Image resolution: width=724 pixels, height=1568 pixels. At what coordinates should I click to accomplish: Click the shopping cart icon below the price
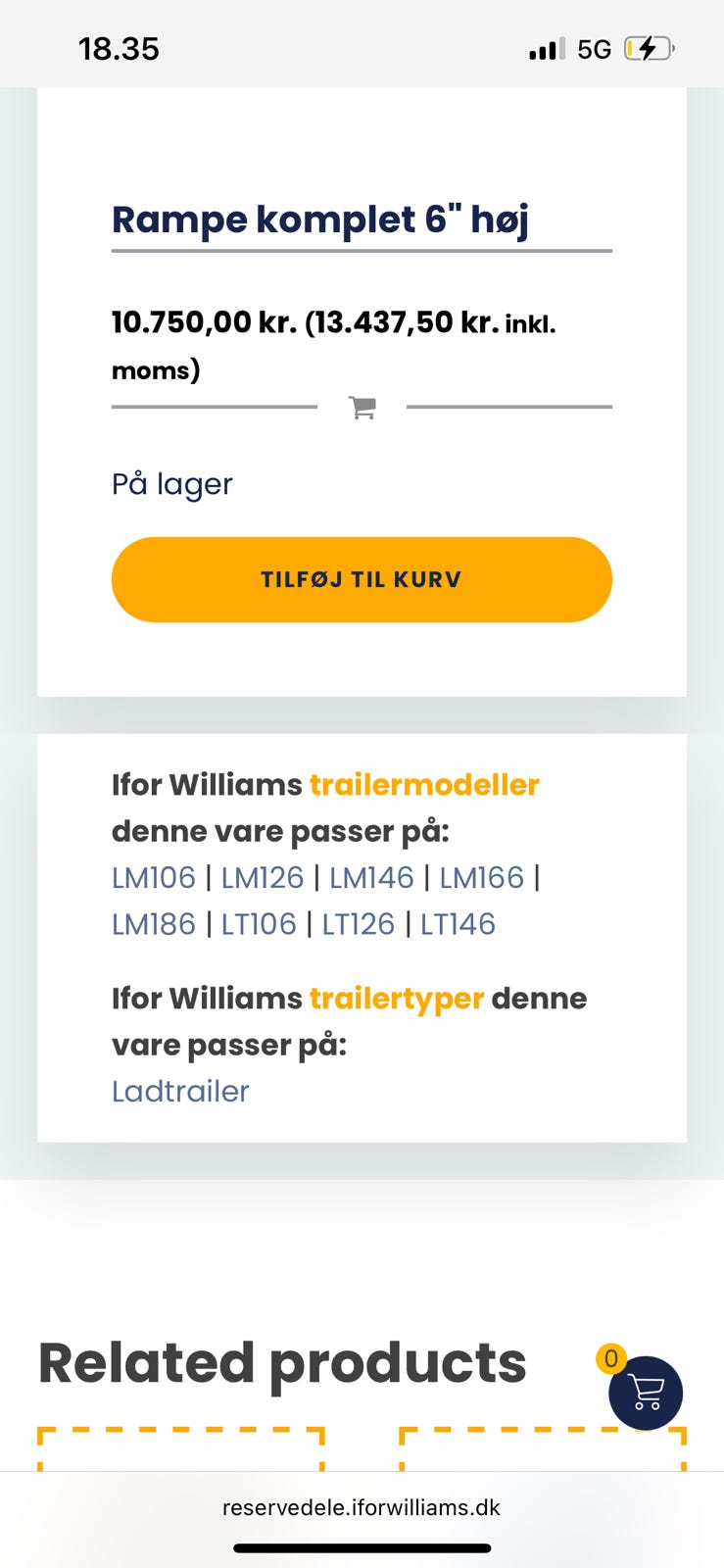coord(362,406)
